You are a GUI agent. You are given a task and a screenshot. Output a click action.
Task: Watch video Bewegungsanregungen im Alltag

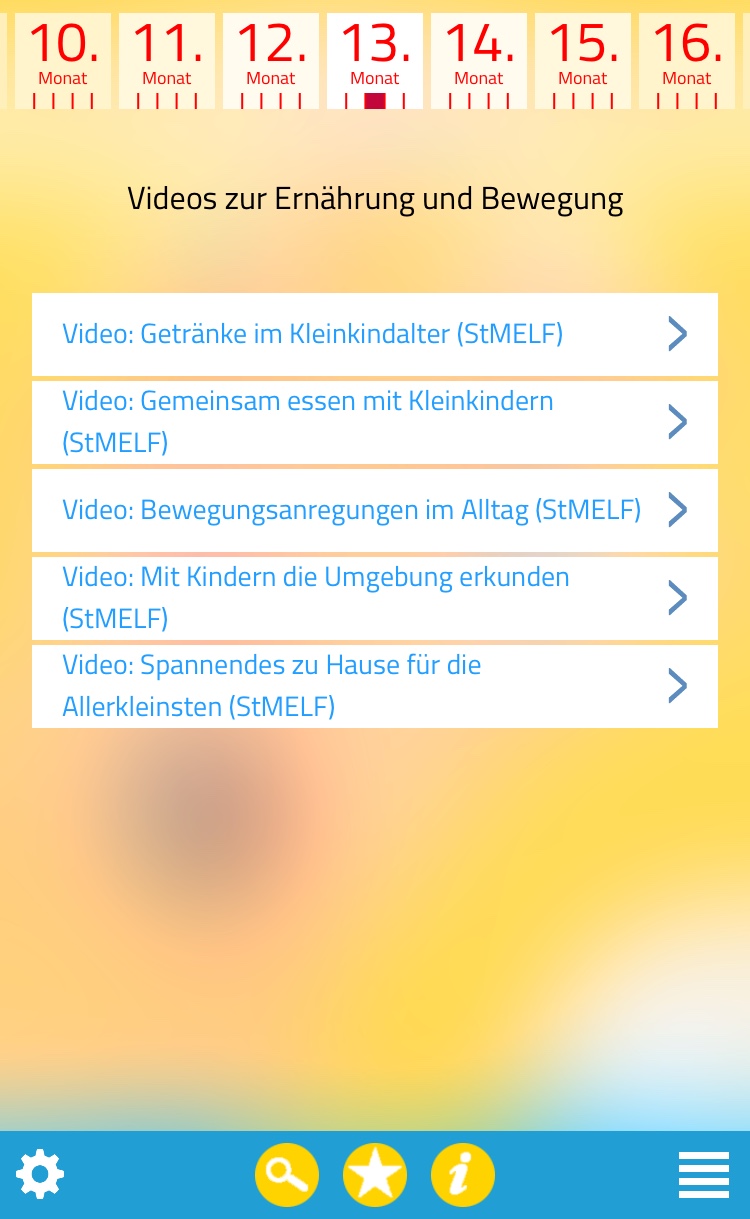375,510
